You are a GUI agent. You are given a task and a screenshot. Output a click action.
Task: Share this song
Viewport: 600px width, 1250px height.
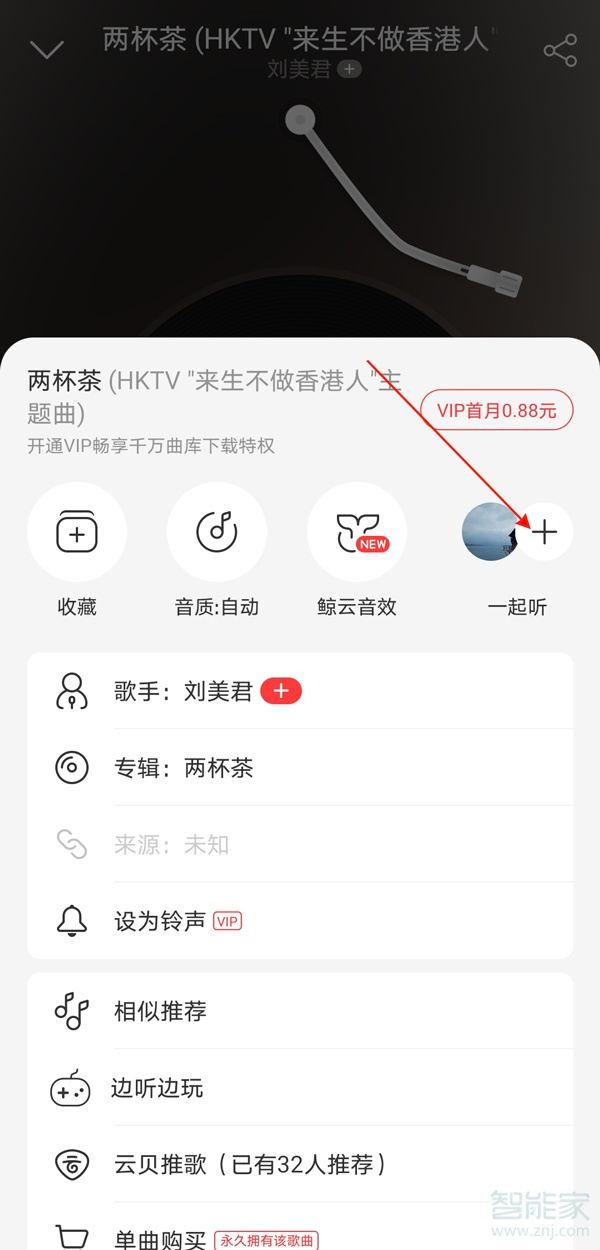point(560,50)
